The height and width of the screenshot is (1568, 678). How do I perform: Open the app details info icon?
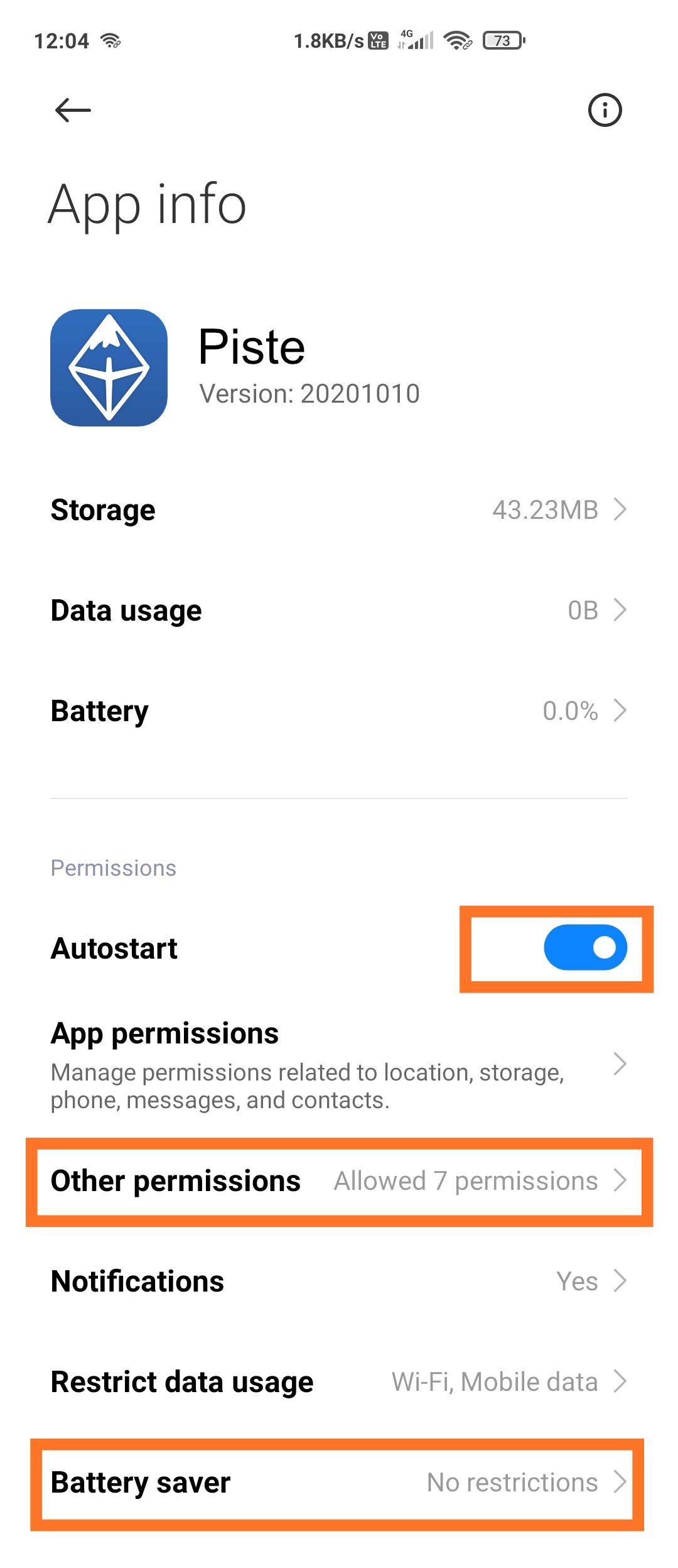click(x=605, y=111)
